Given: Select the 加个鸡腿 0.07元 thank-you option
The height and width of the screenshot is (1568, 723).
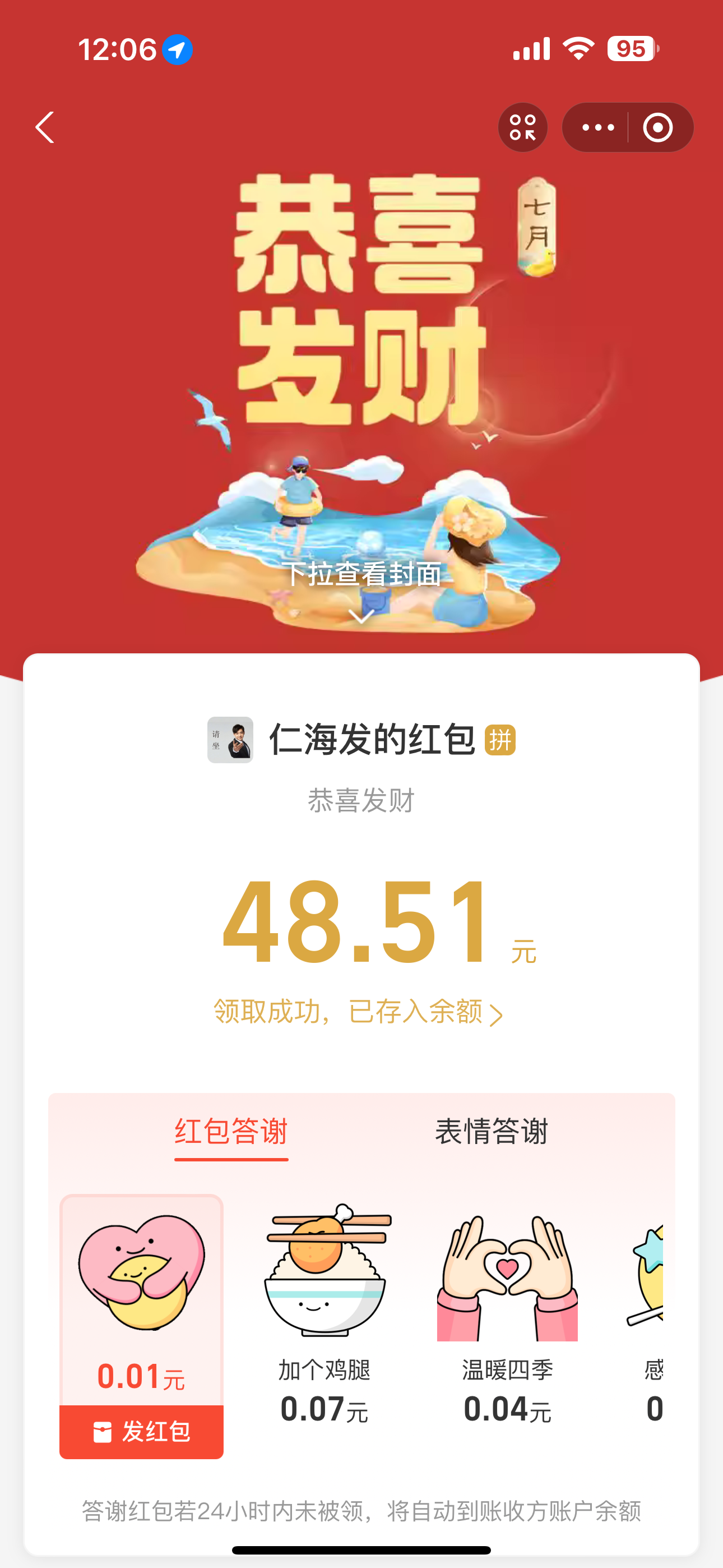Looking at the screenshot, I should tap(325, 1309).
